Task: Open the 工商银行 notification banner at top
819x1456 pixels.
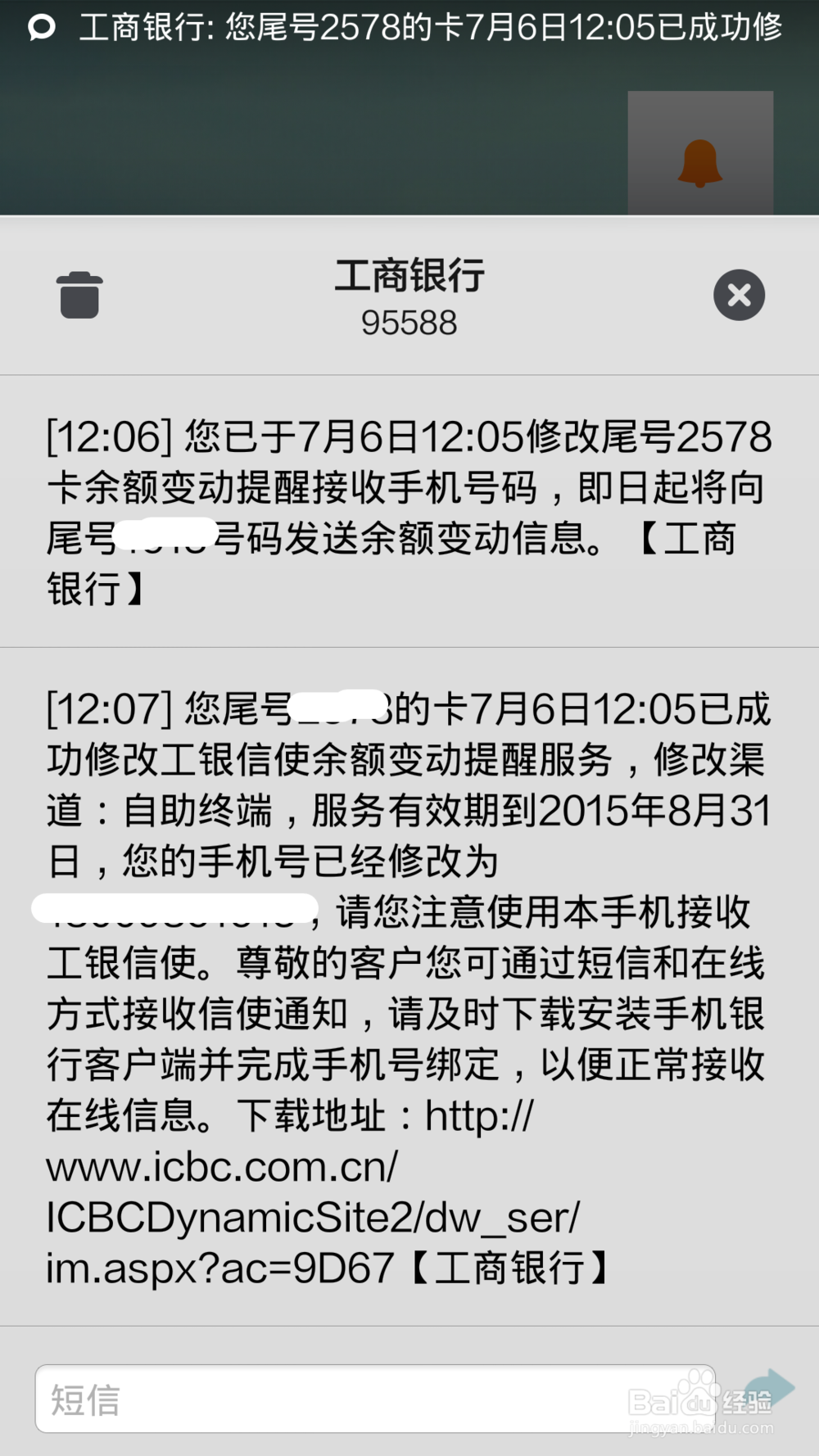Action: click(409, 29)
